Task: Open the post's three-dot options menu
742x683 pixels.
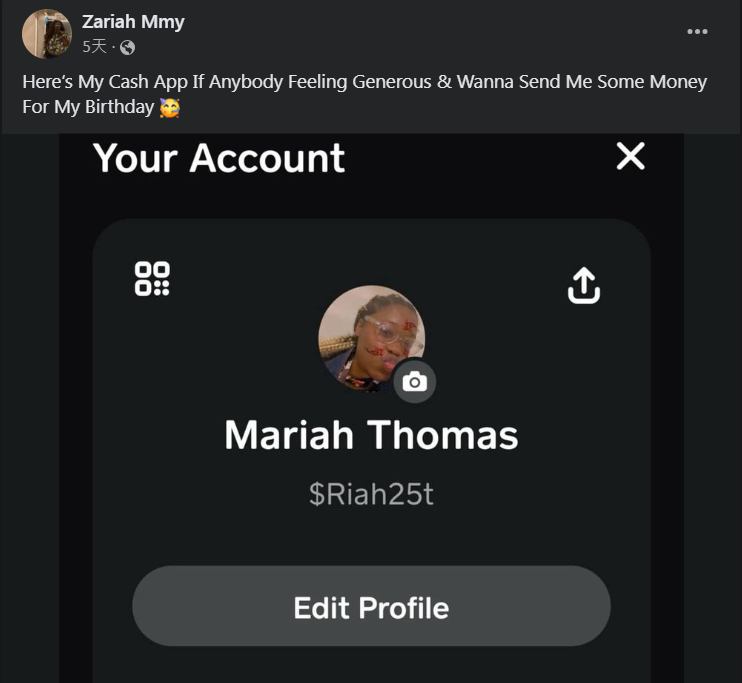Action: [x=697, y=32]
